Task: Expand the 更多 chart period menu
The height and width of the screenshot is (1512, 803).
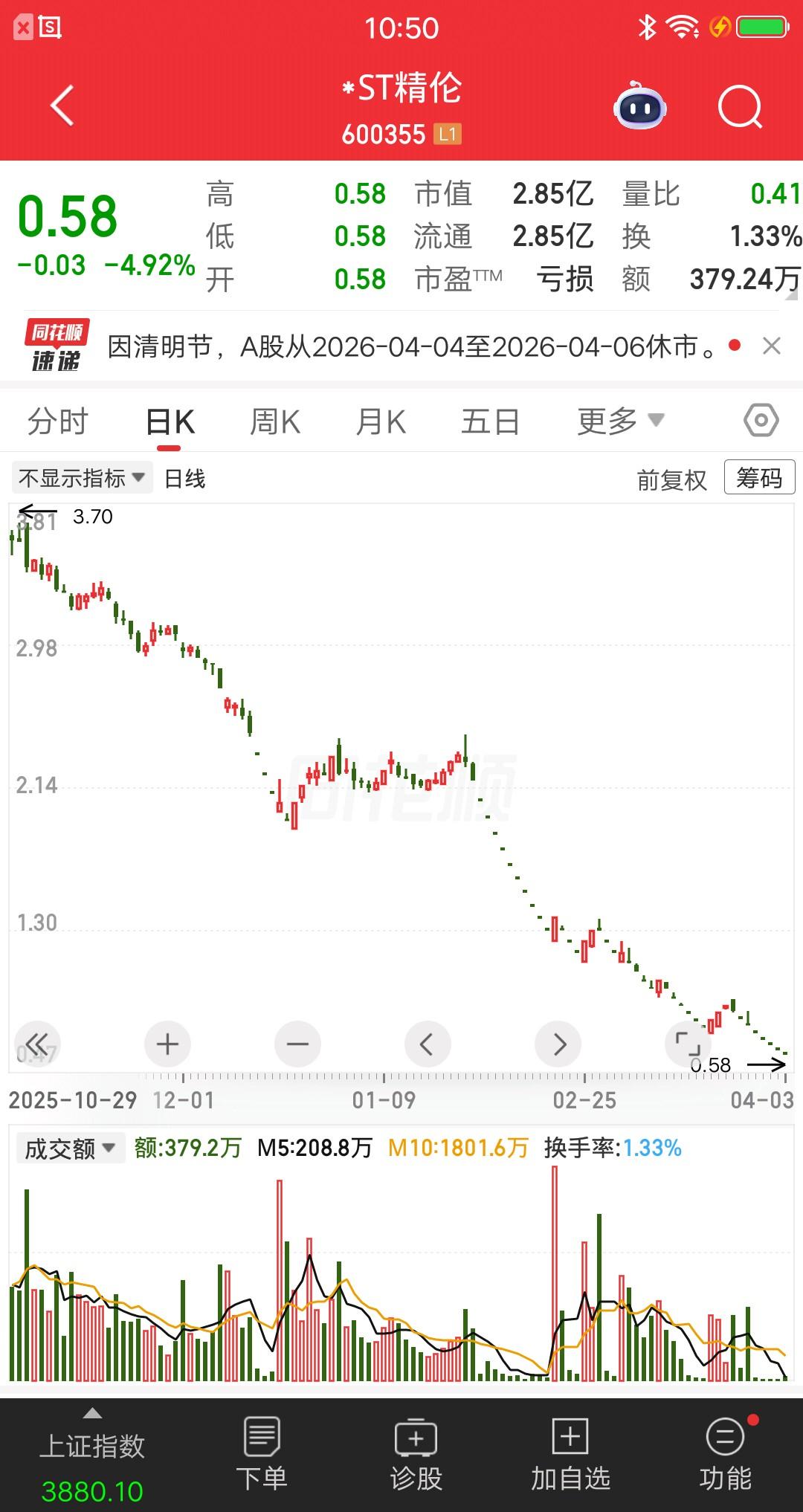Action: pyautogui.click(x=619, y=421)
